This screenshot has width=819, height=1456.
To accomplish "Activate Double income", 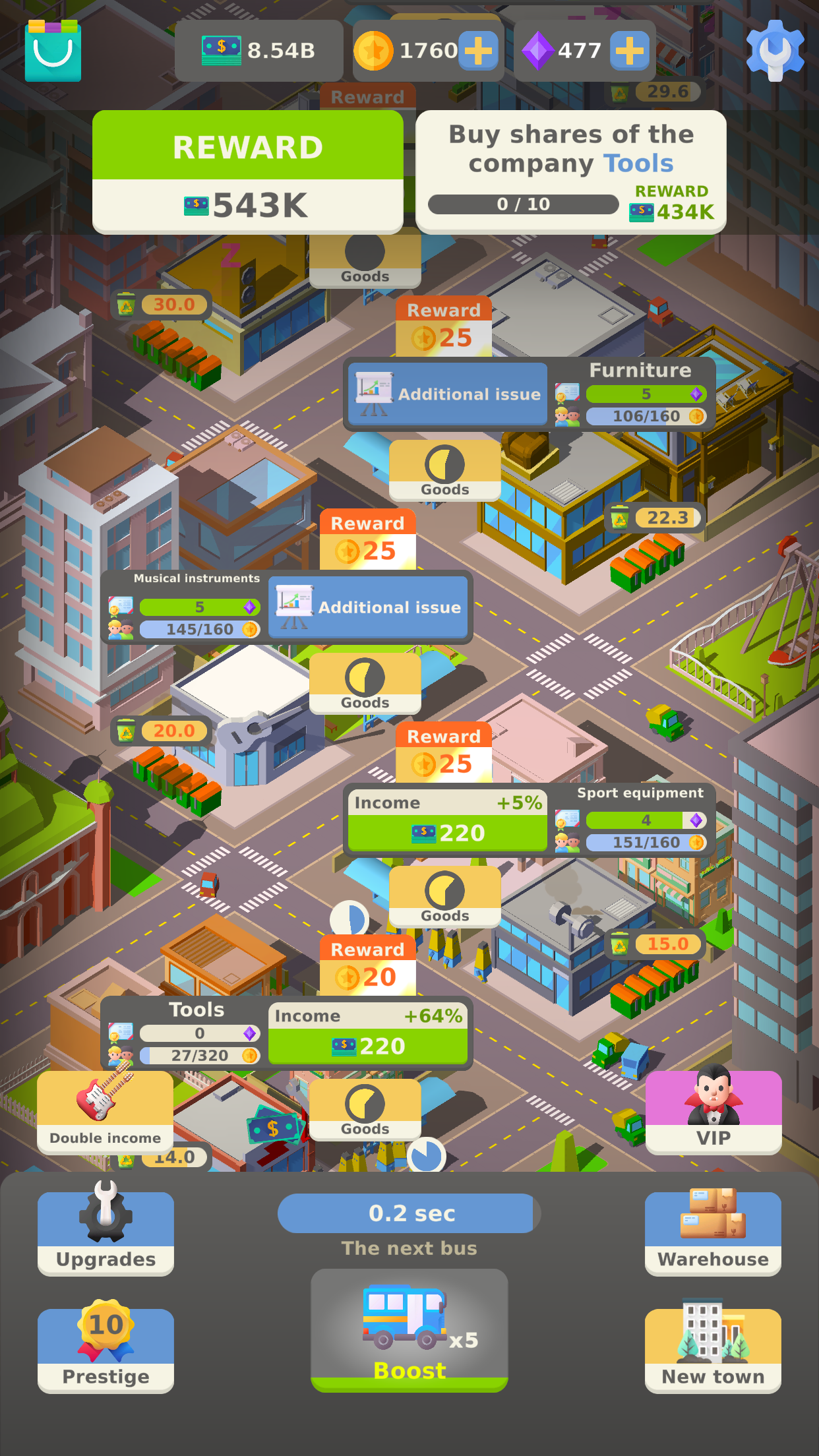I will [106, 1112].
